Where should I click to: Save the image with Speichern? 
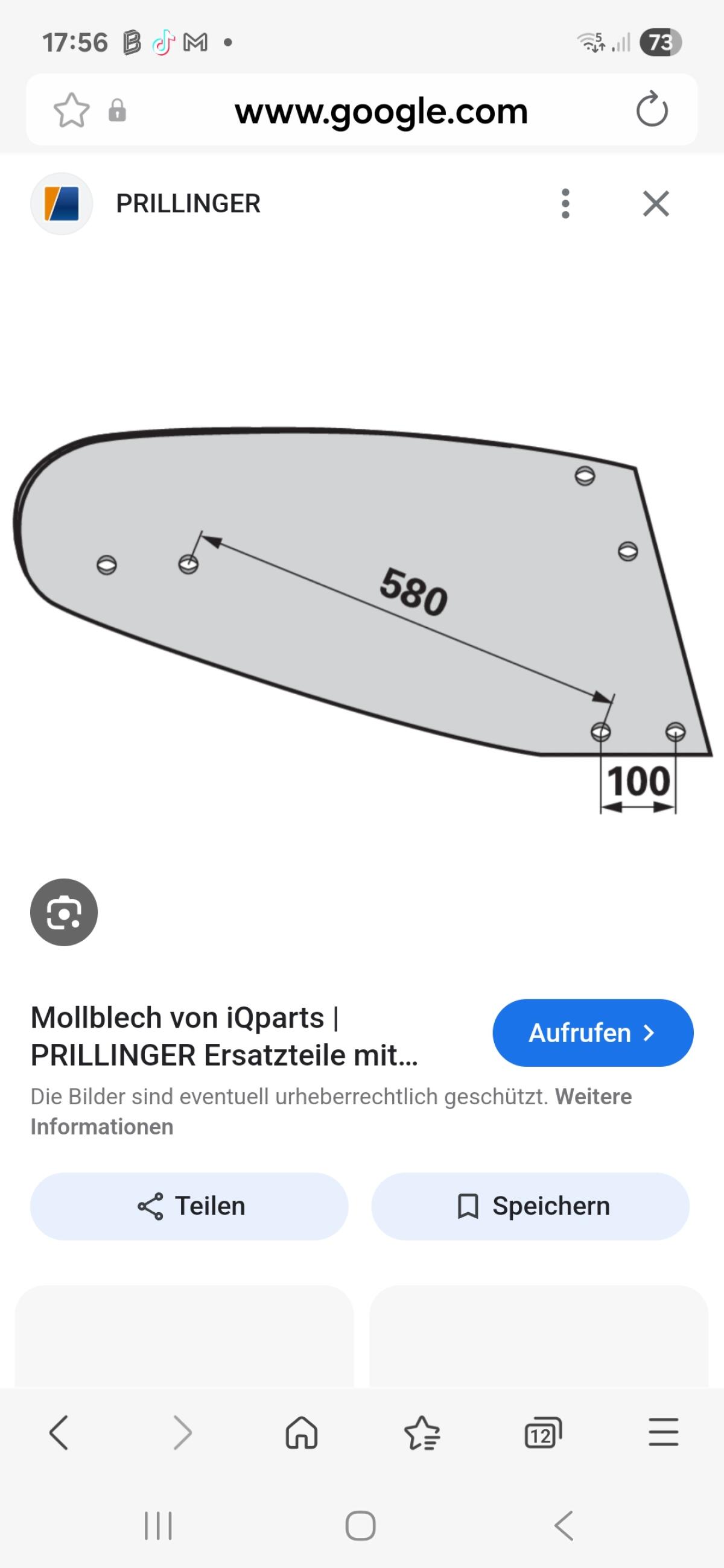[x=530, y=1206]
